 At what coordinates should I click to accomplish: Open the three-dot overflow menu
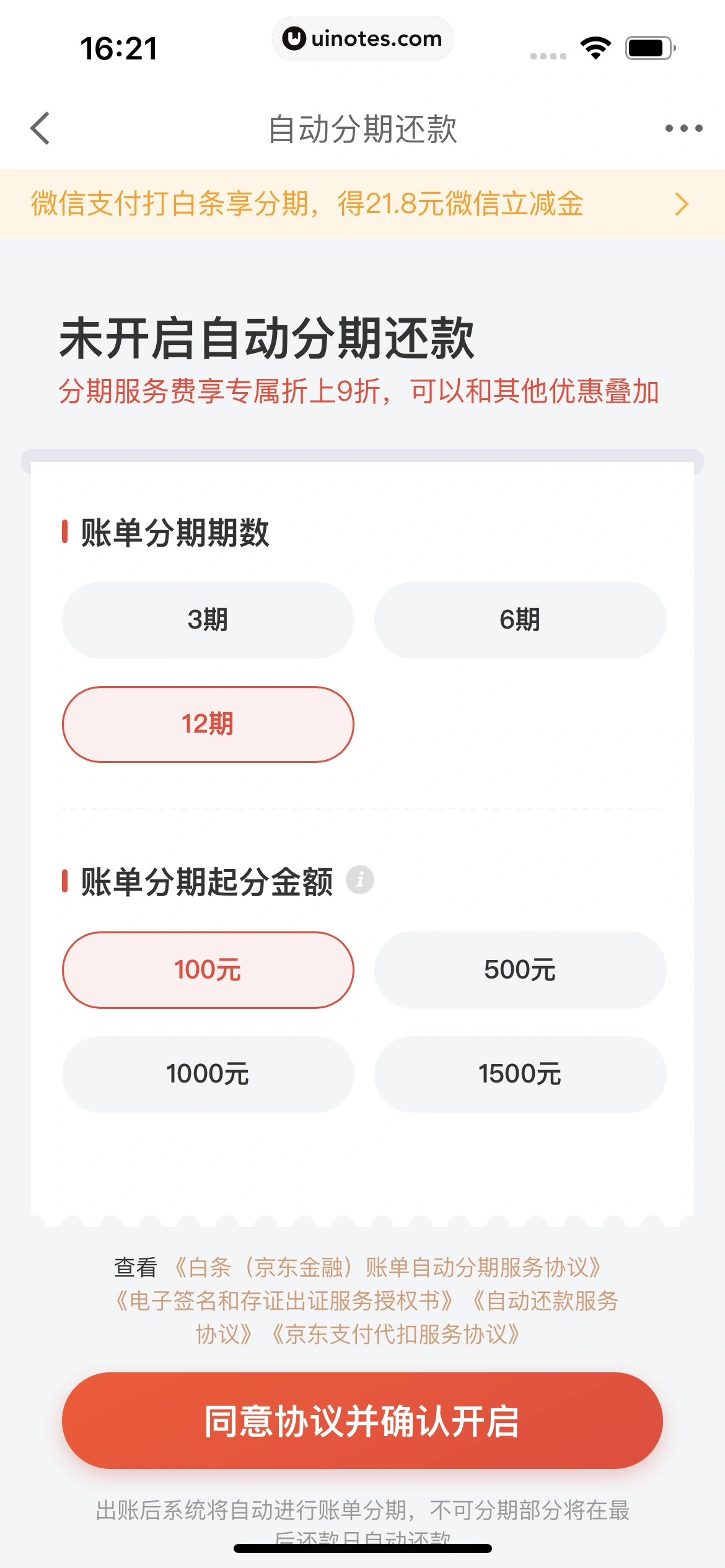683,128
